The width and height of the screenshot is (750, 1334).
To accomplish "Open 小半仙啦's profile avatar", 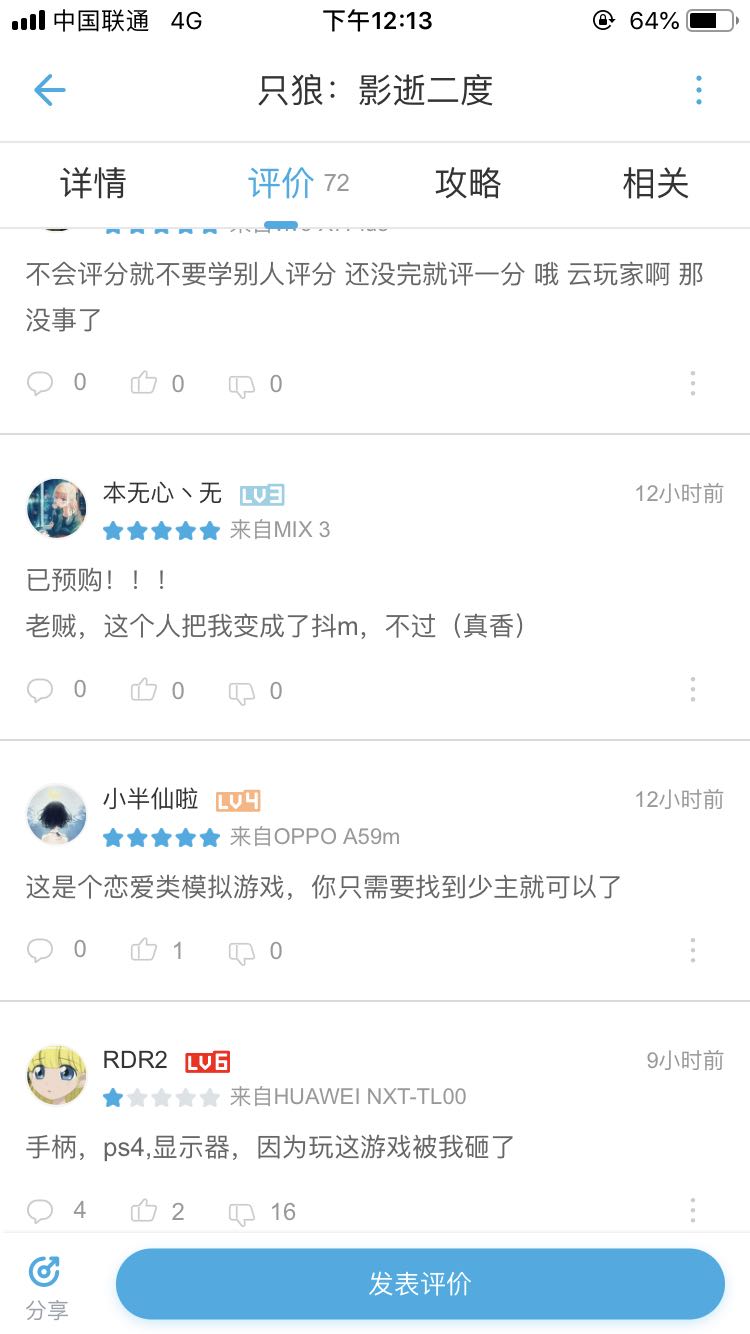I will (x=56, y=815).
